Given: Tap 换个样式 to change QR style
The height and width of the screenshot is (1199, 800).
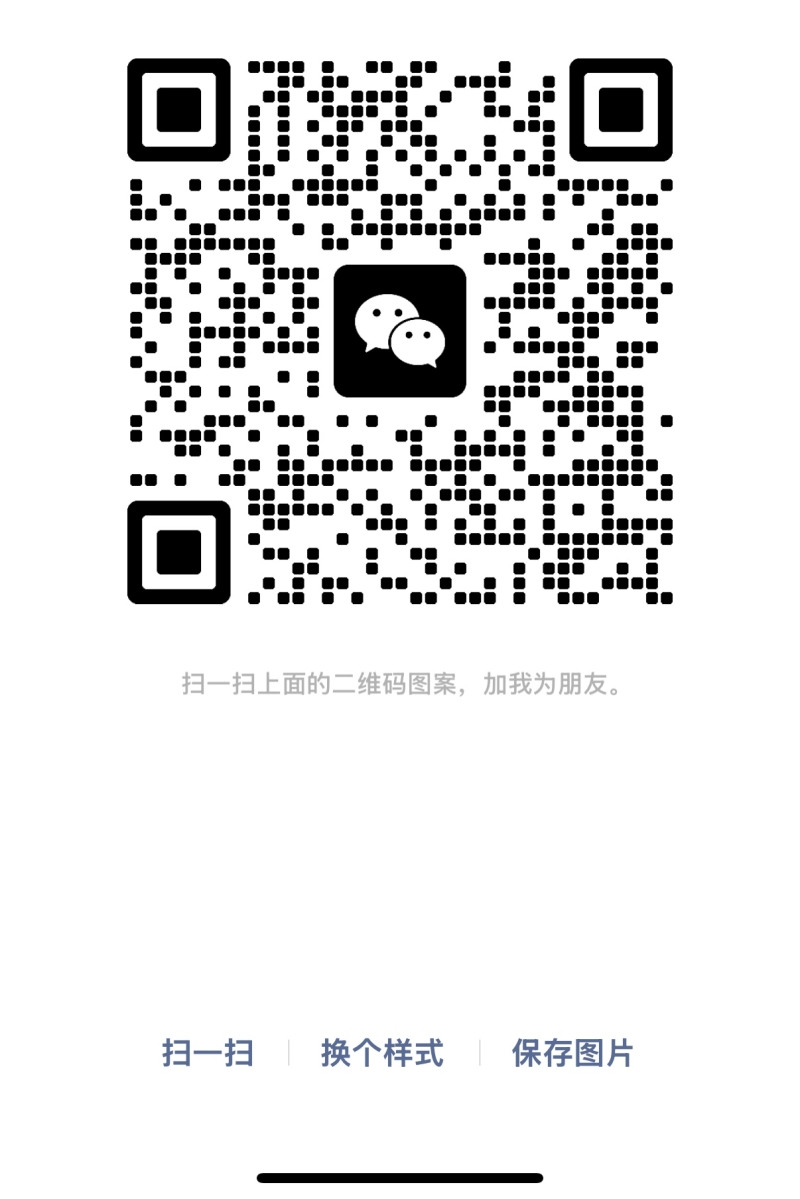Looking at the screenshot, I should [382, 1053].
